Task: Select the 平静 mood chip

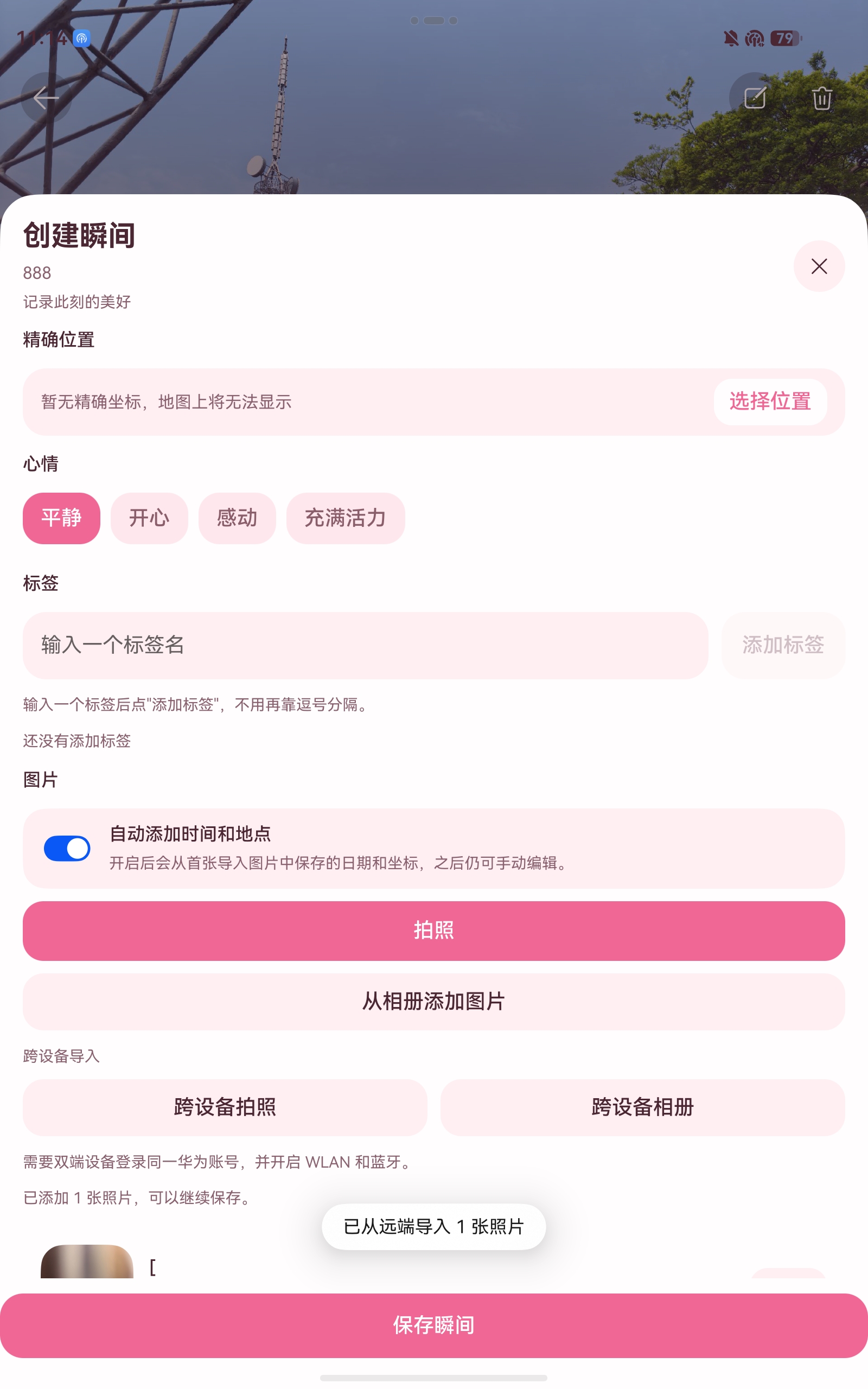Action: [x=61, y=518]
